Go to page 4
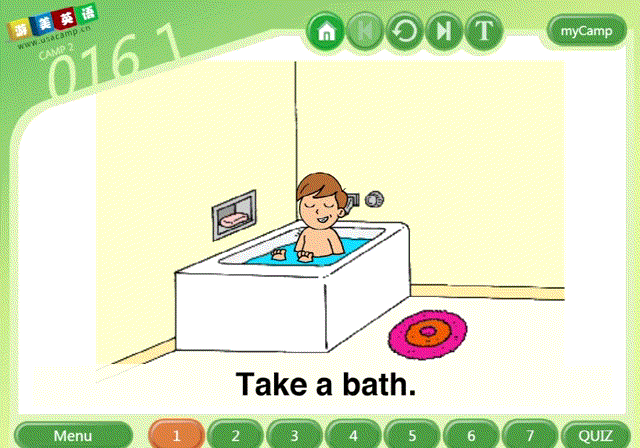 [x=354, y=436]
